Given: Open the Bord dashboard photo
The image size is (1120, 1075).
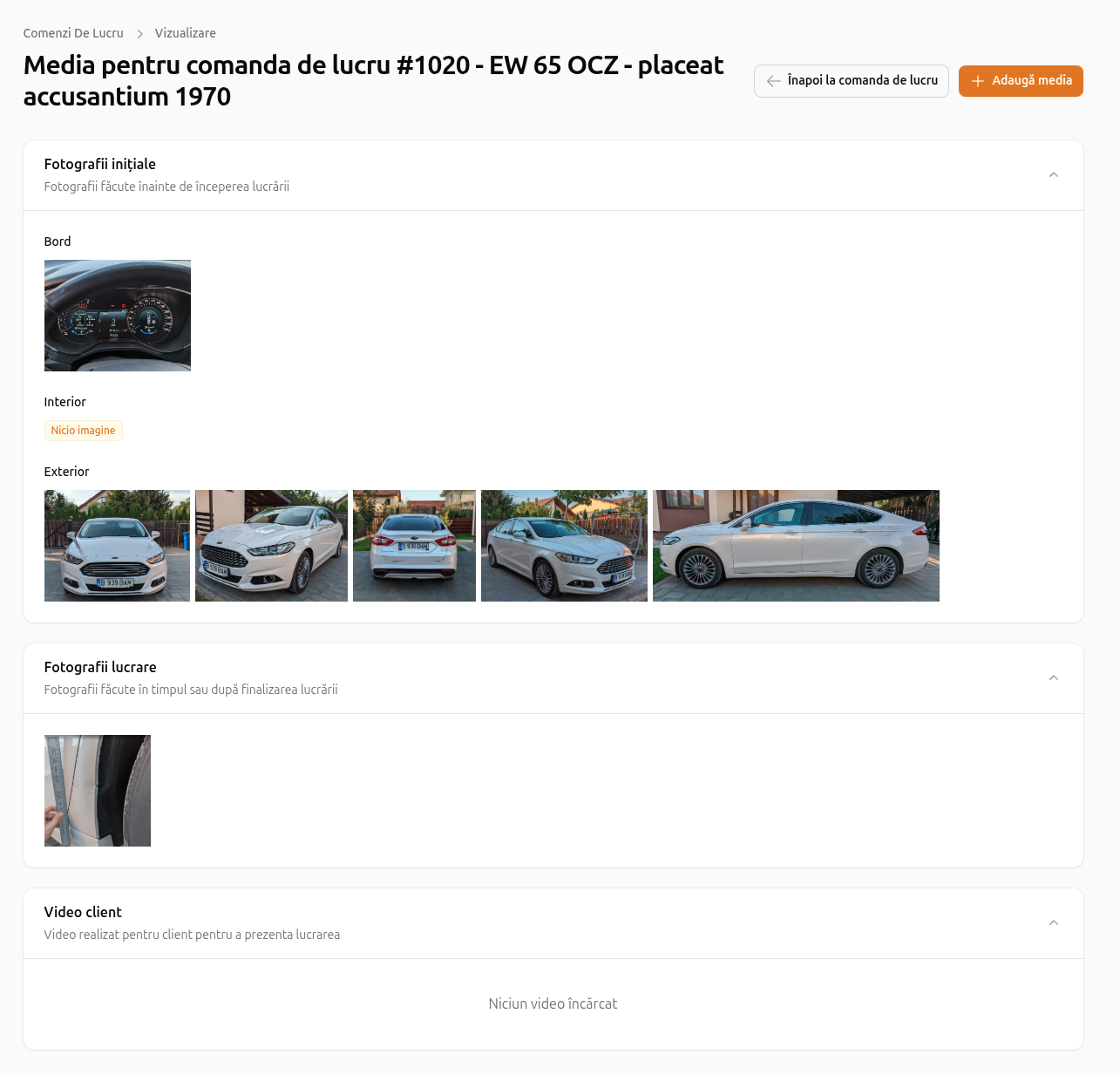Looking at the screenshot, I should pos(118,316).
